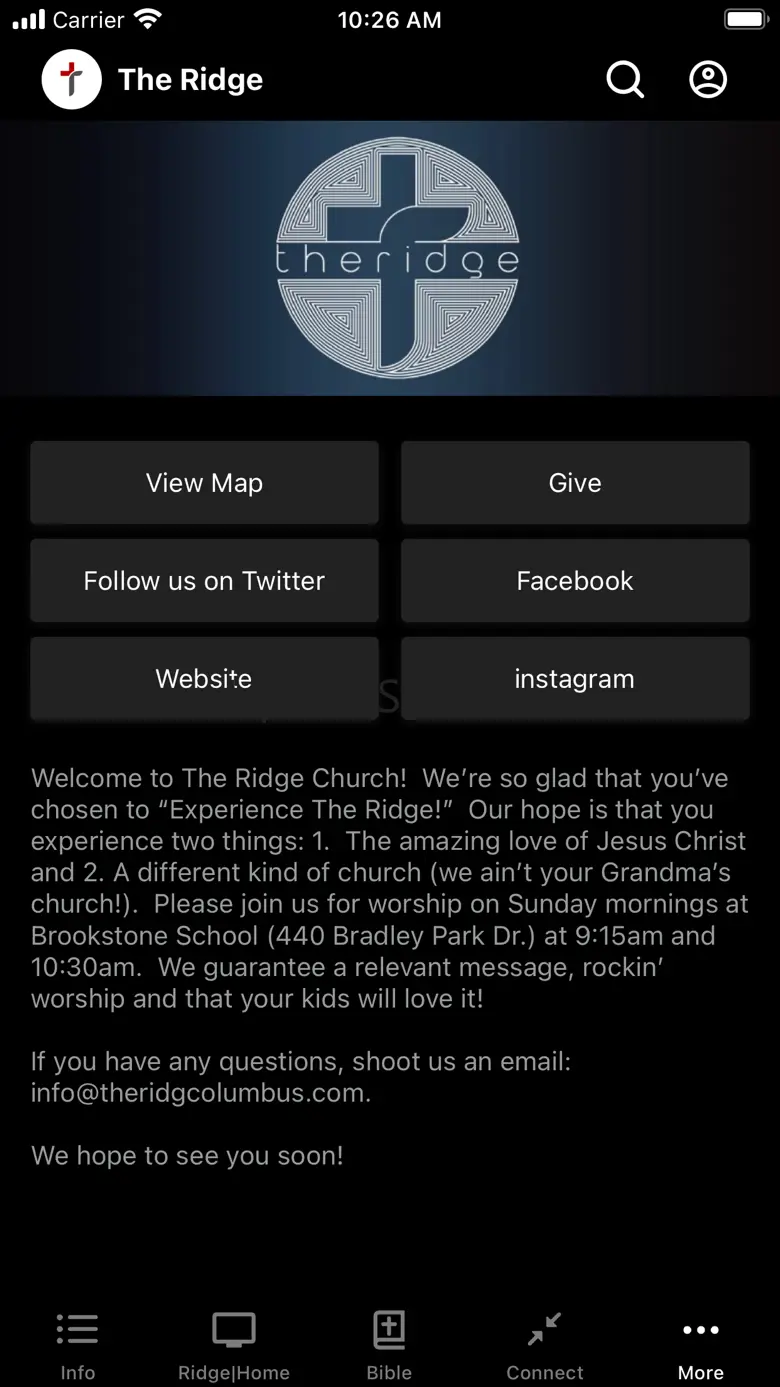Screen dimensions: 780x1387
Task: Open the search icon
Action: [625, 80]
